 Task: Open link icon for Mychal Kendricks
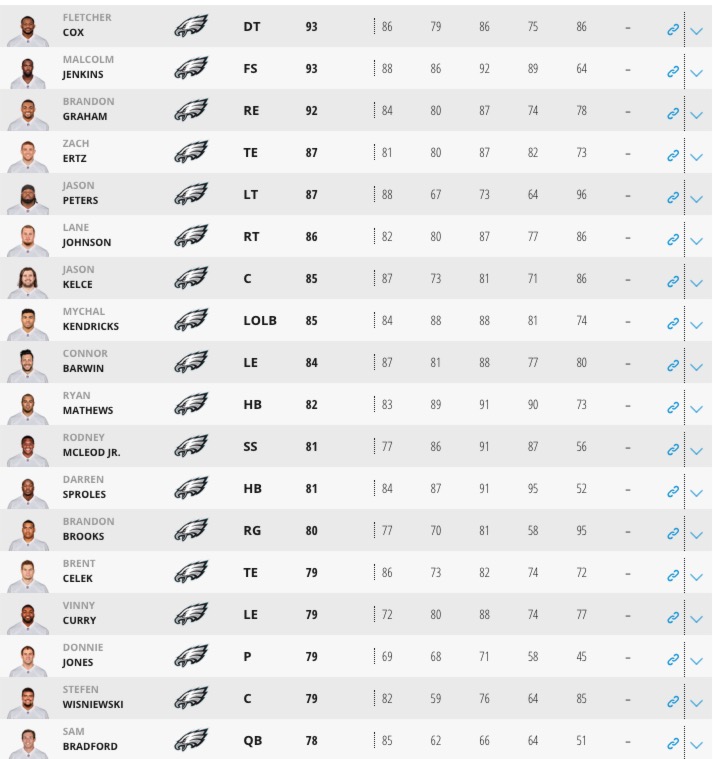674,324
